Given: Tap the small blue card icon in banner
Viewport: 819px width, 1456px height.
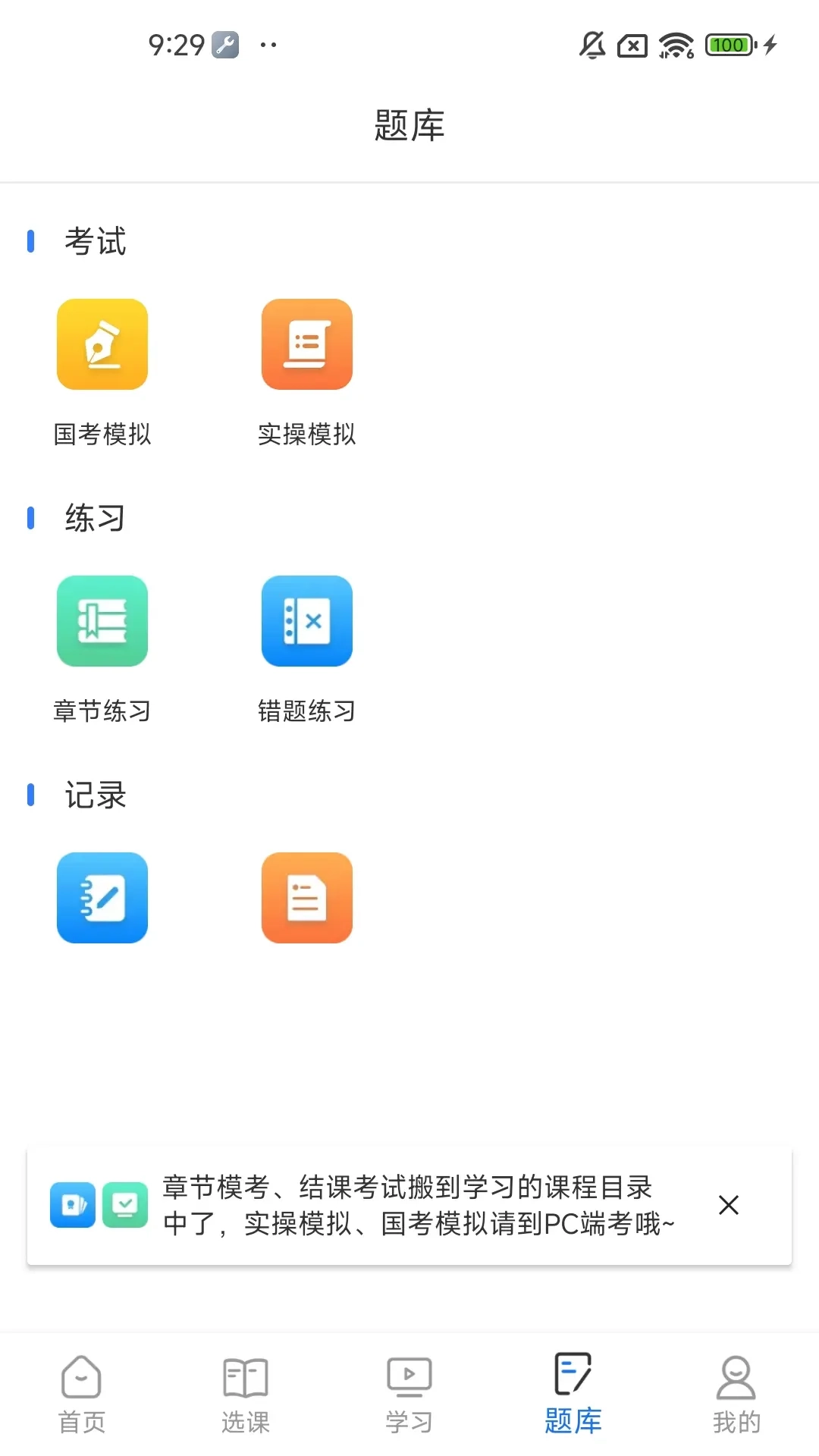Looking at the screenshot, I should [73, 1205].
